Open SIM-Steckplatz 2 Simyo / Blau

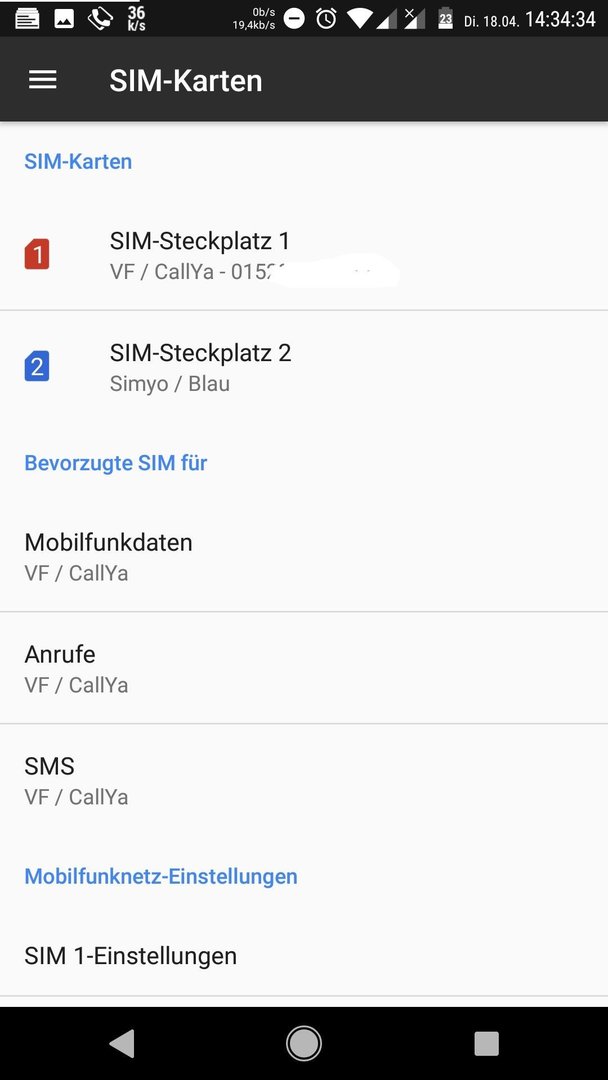tap(304, 366)
